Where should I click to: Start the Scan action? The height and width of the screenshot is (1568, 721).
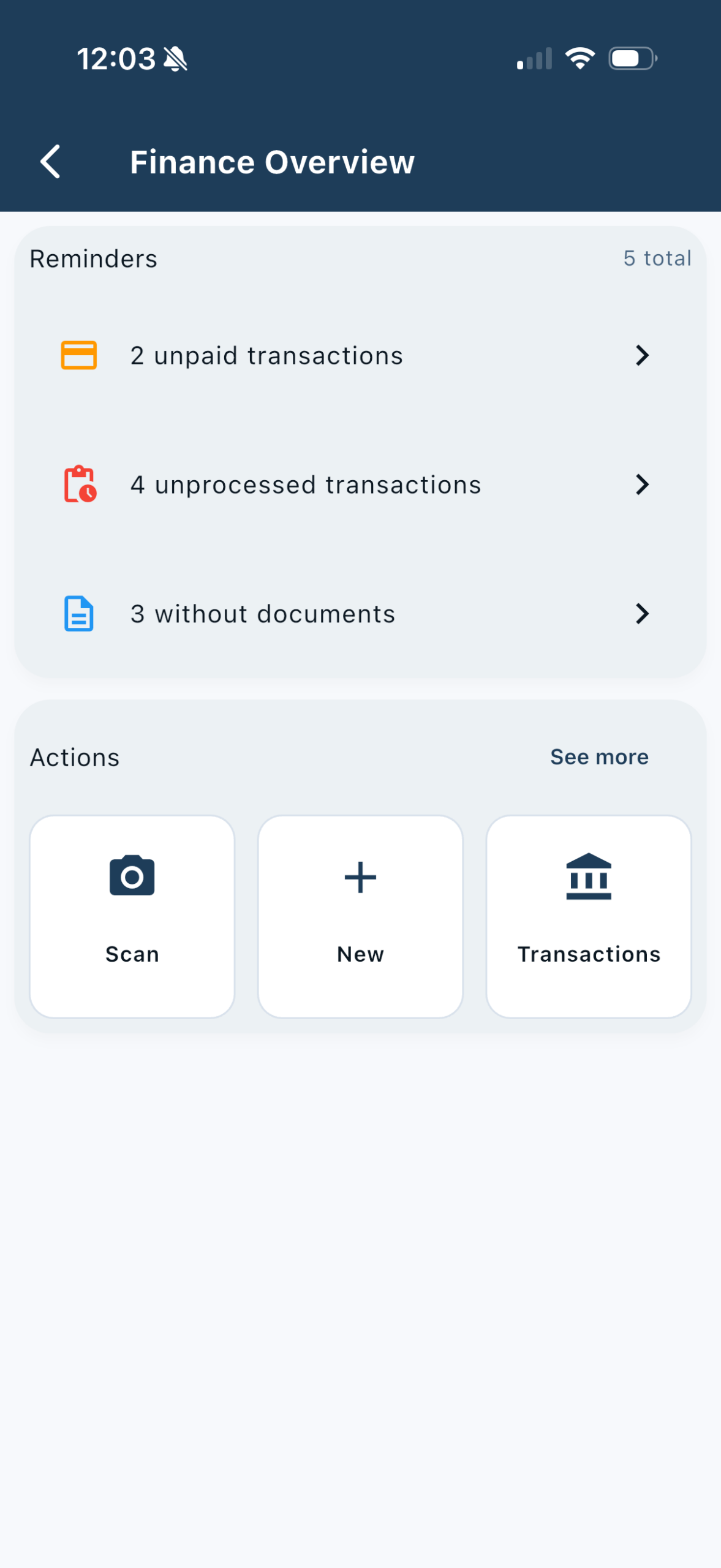[x=132, y=916]
